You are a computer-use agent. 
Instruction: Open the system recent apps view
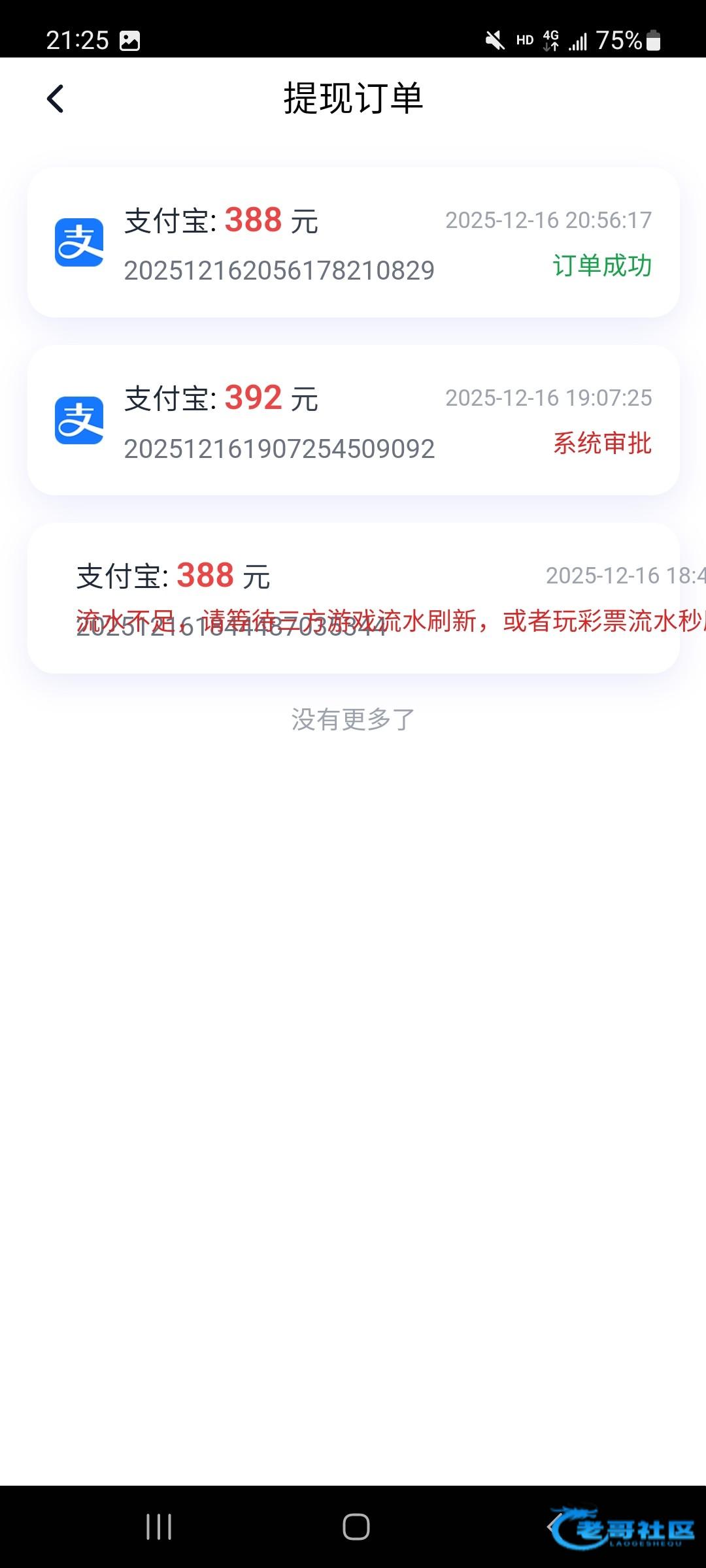[159, 1527]
